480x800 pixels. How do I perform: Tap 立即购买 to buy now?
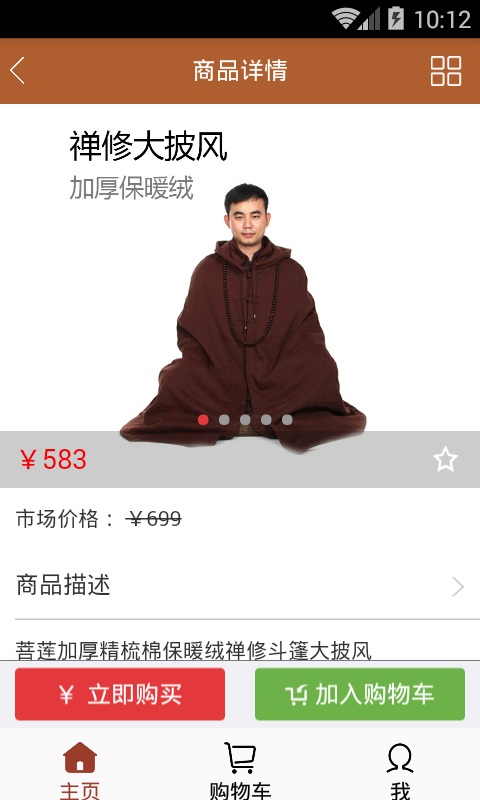pyautogui.click(x=120, y=694)
